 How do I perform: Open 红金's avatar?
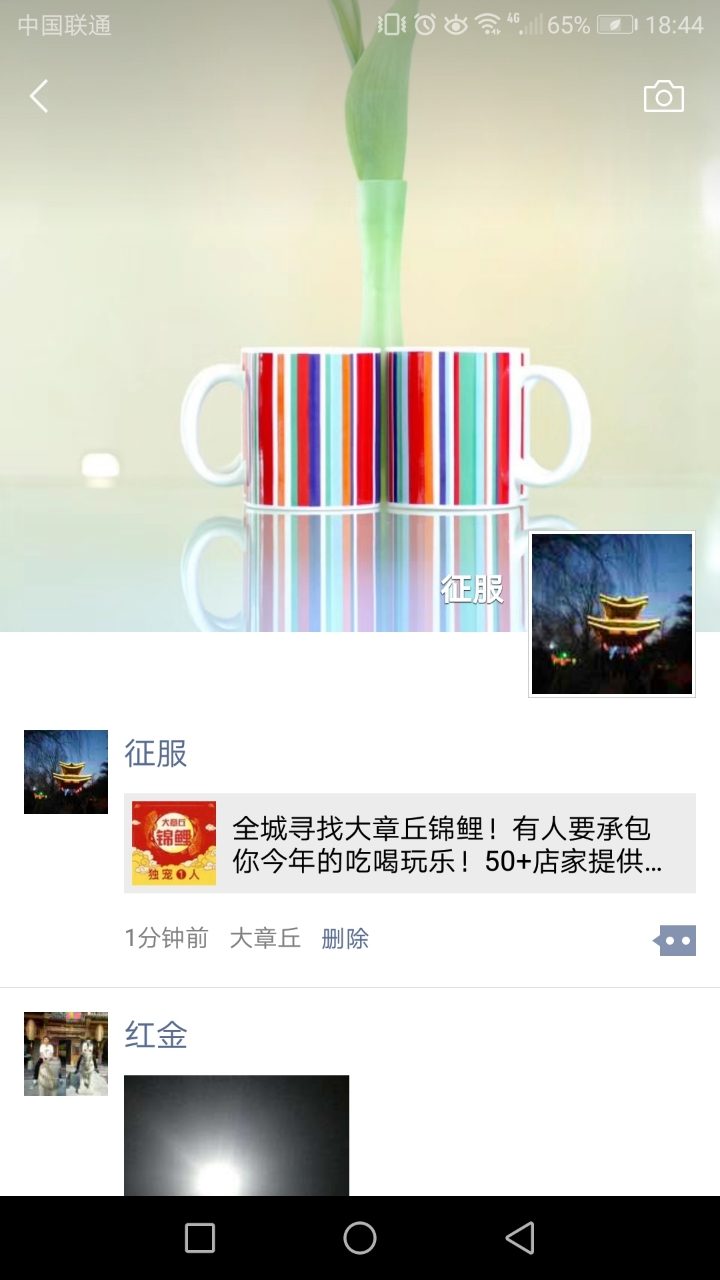pos(66,1053)
